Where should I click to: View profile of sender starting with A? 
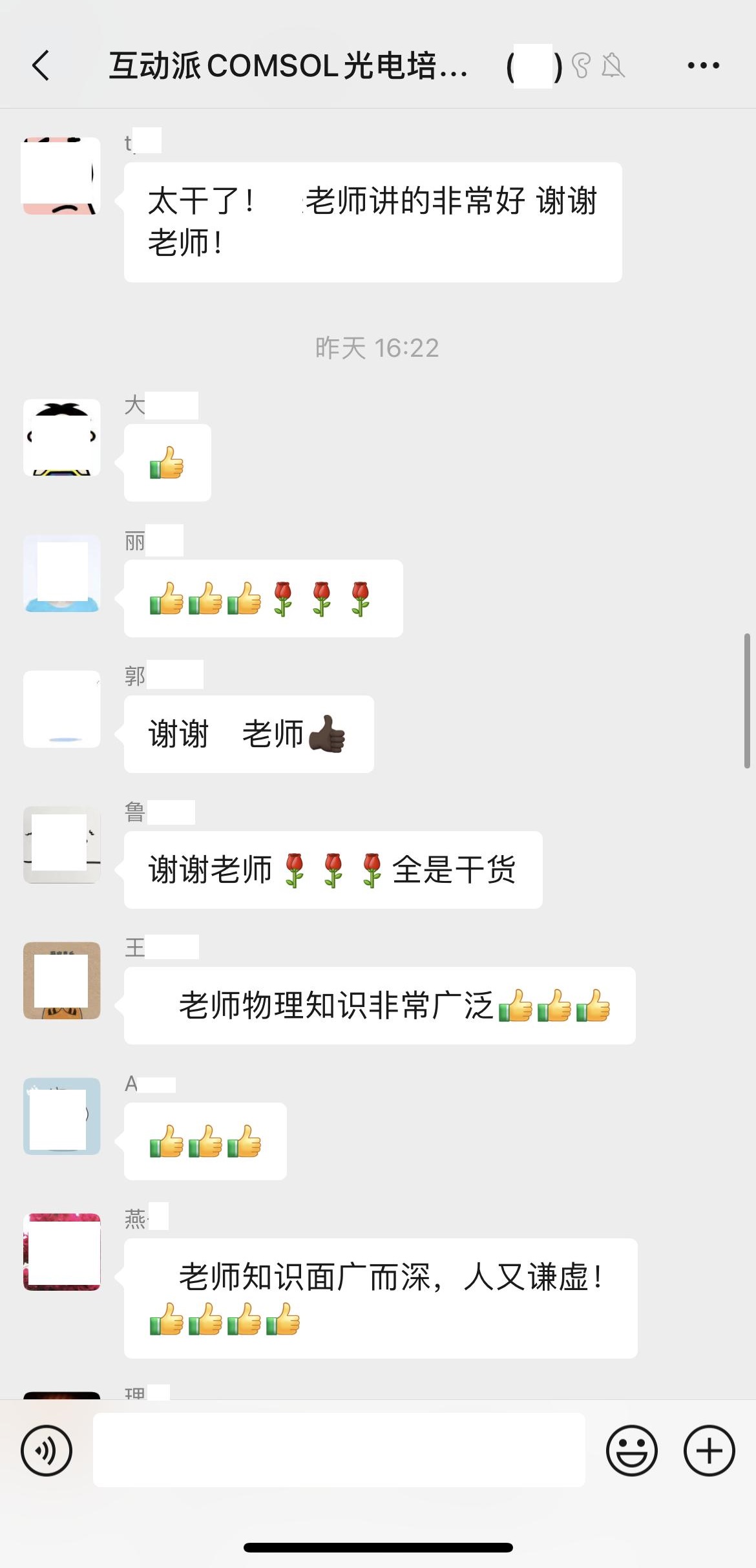pyautogui.click(x=62, y=1116)
